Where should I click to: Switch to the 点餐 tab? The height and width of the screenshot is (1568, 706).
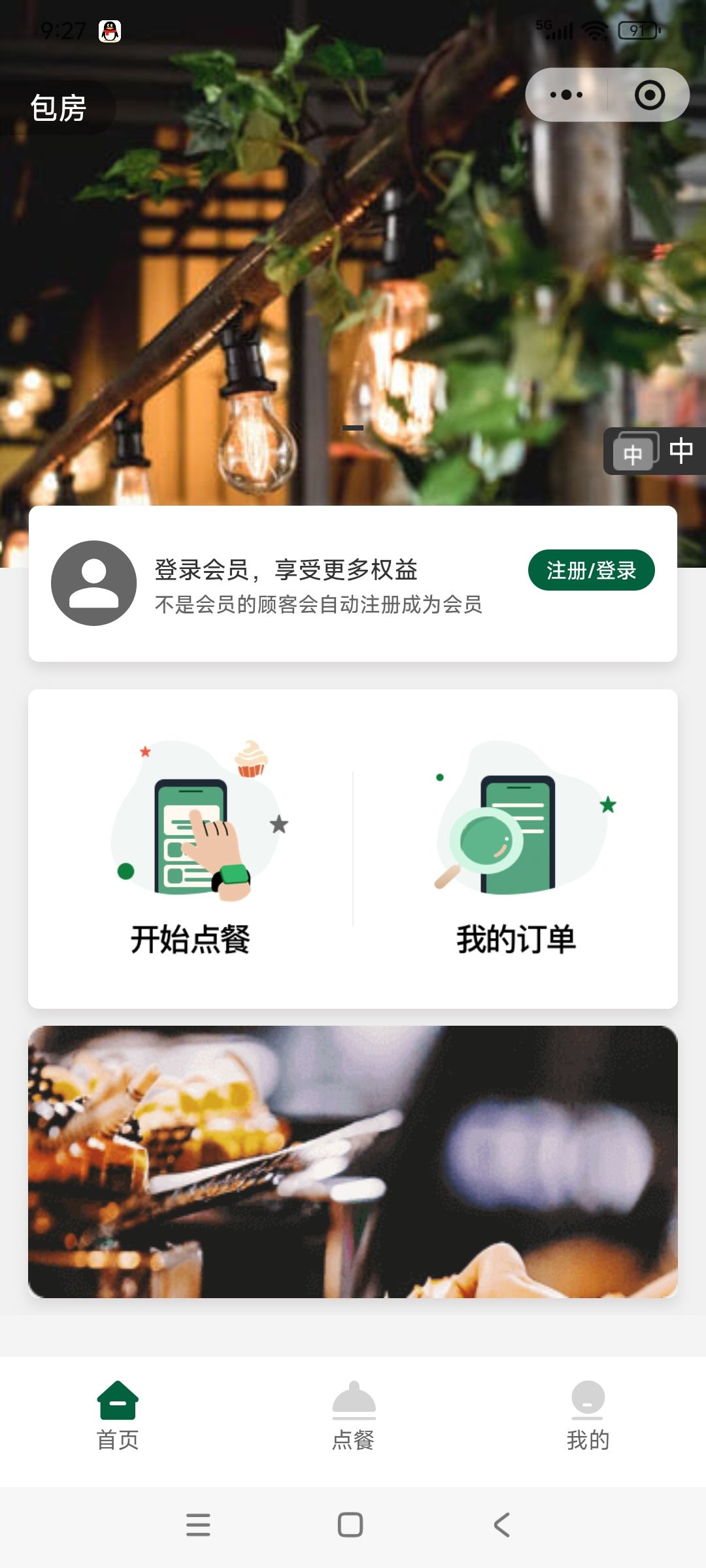coord(353,1415)
